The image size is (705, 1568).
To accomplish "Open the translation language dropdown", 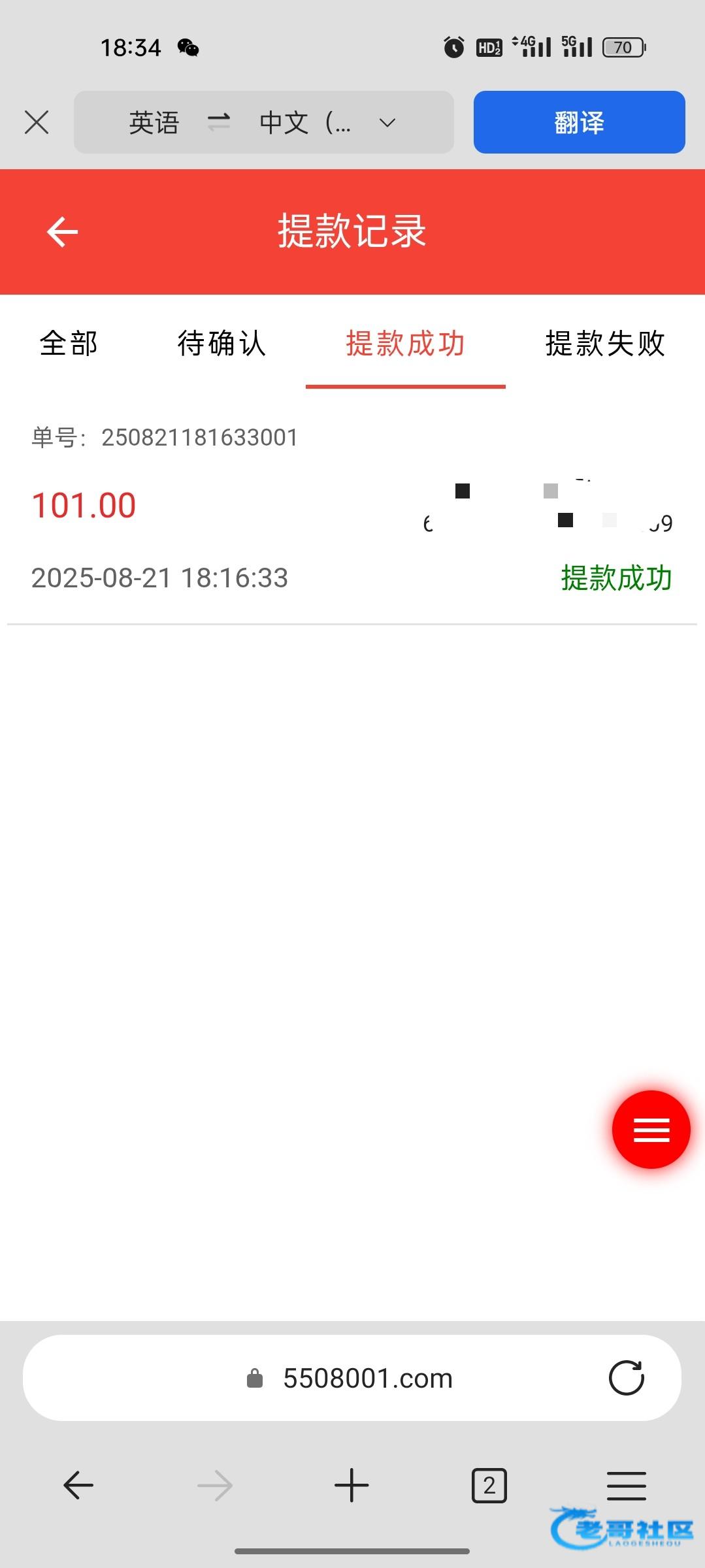I will (x=387, y=123).
